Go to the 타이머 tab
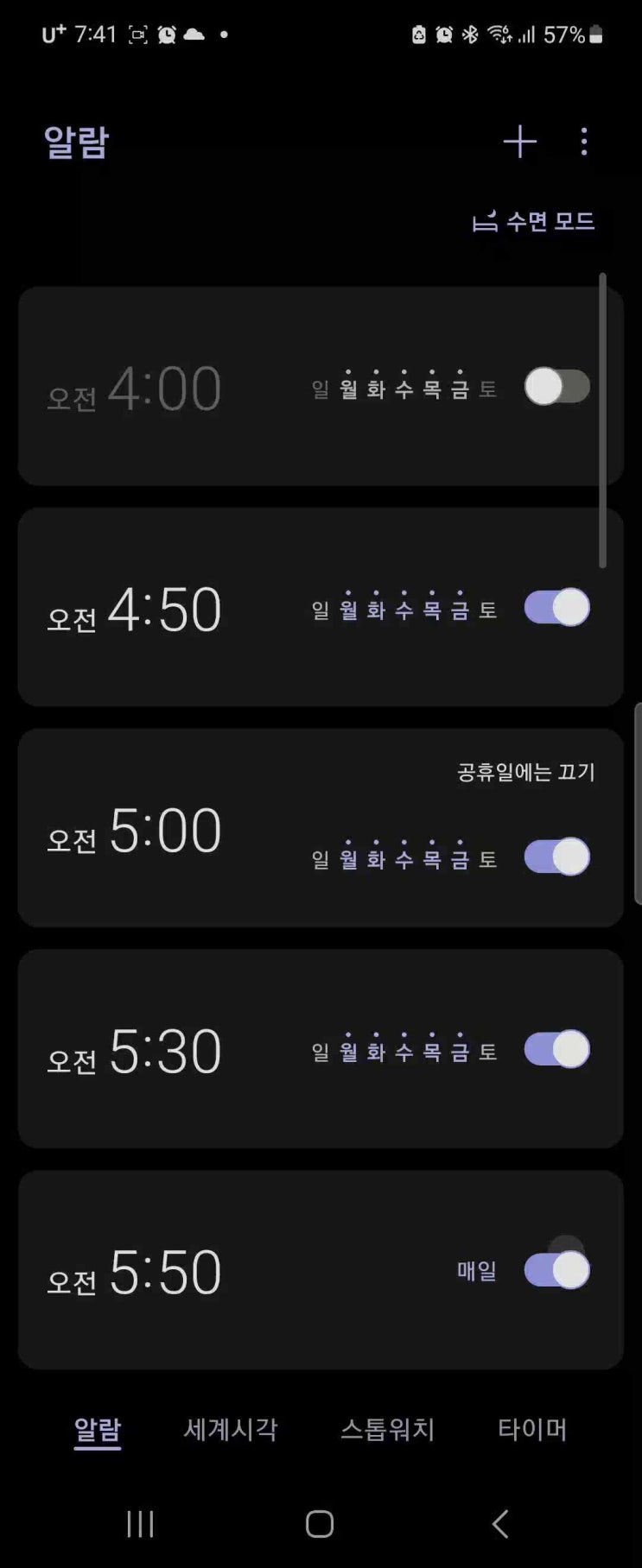 (532, 1429)
